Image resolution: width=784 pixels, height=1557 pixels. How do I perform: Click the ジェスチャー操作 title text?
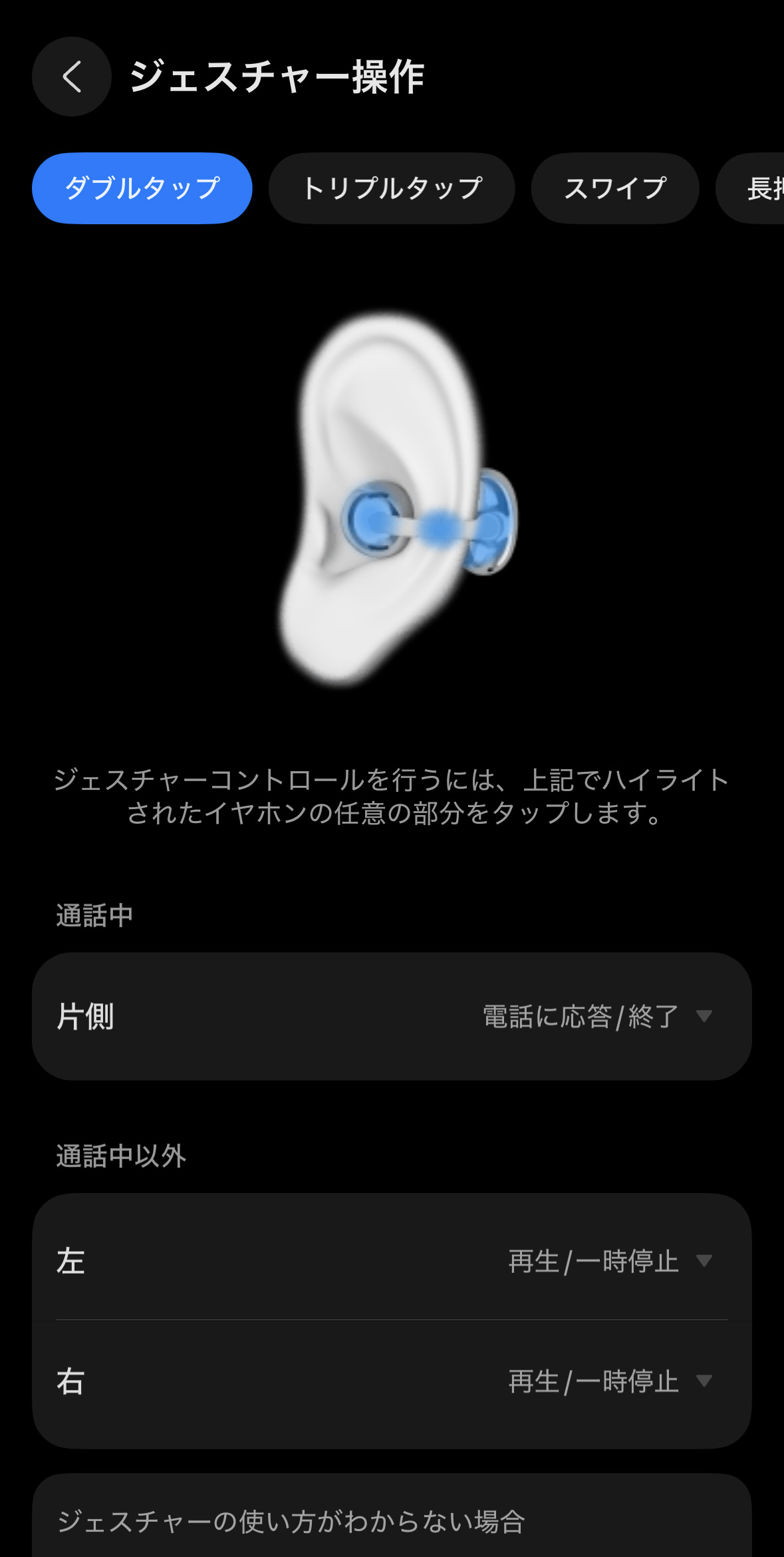pos(277,77)
